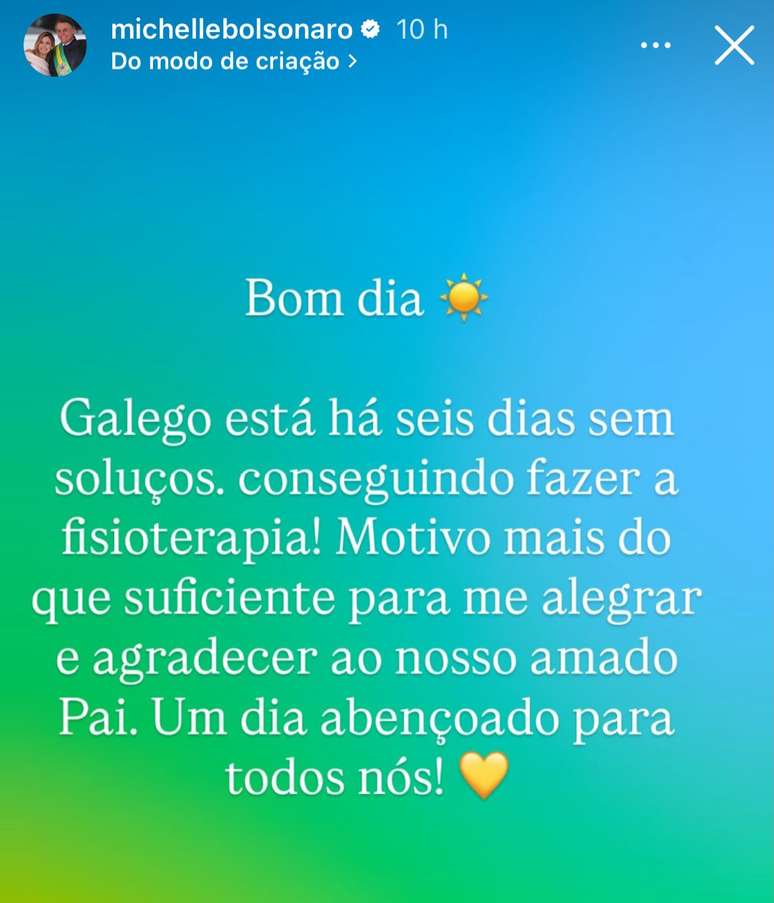
Task: Open michellebolsonaro's profile picture
Action: tap(57, 43)
